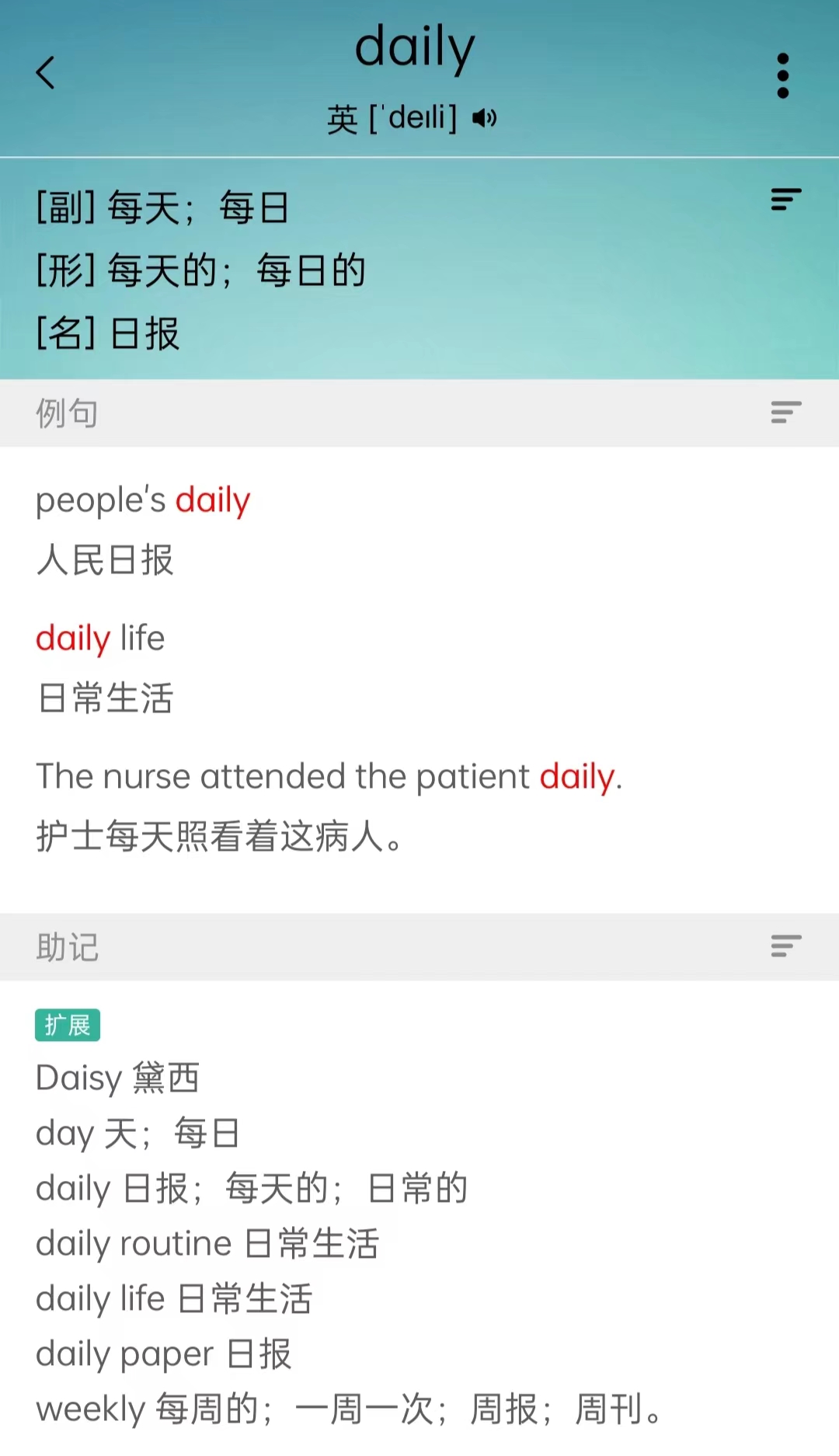Go back using the top-left arrow
This screenshot has width=839, height=1456.
(x=46, y=73)
